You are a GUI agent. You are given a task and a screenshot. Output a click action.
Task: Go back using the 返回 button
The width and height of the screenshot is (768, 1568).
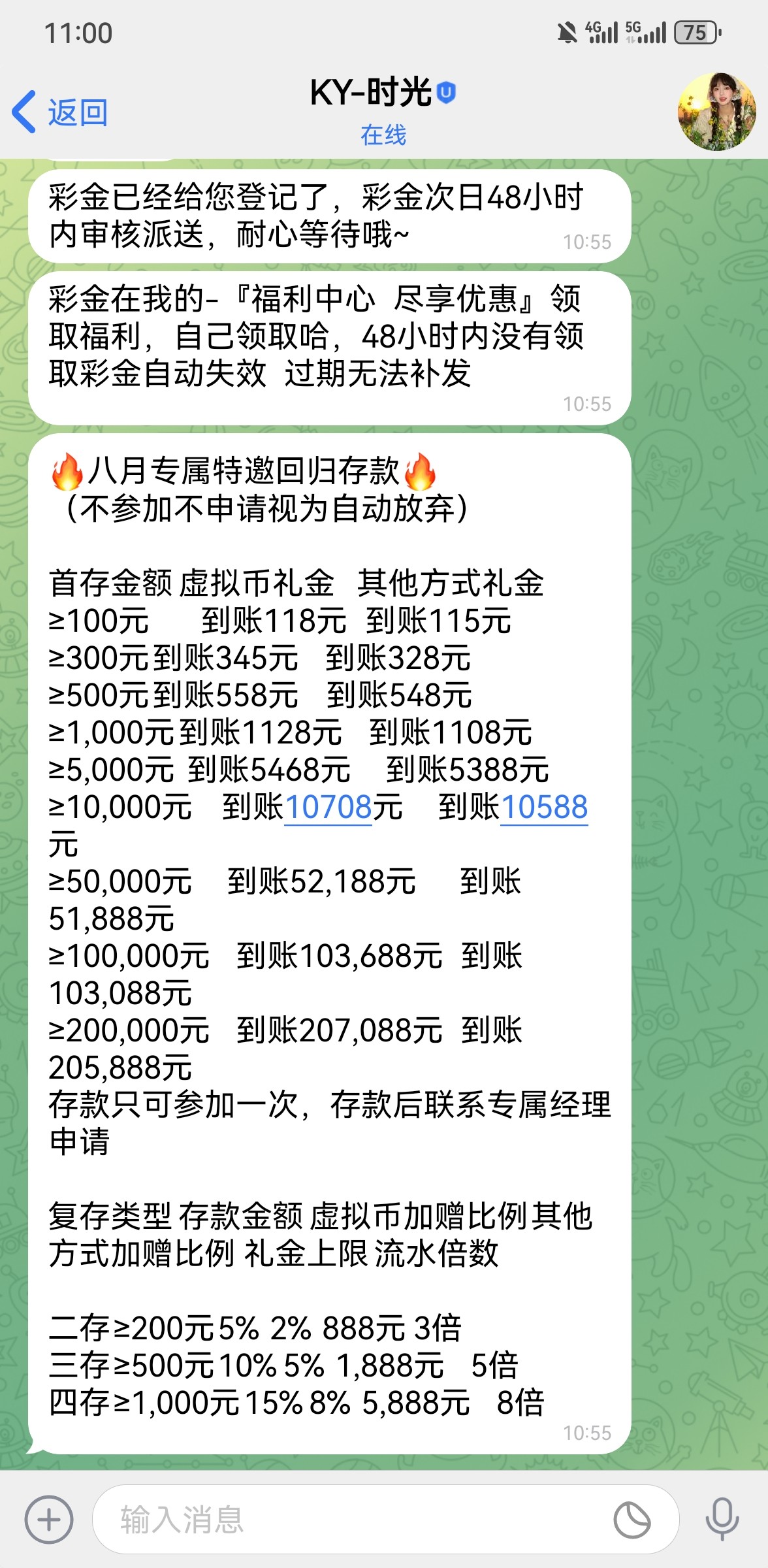point(60,112)
